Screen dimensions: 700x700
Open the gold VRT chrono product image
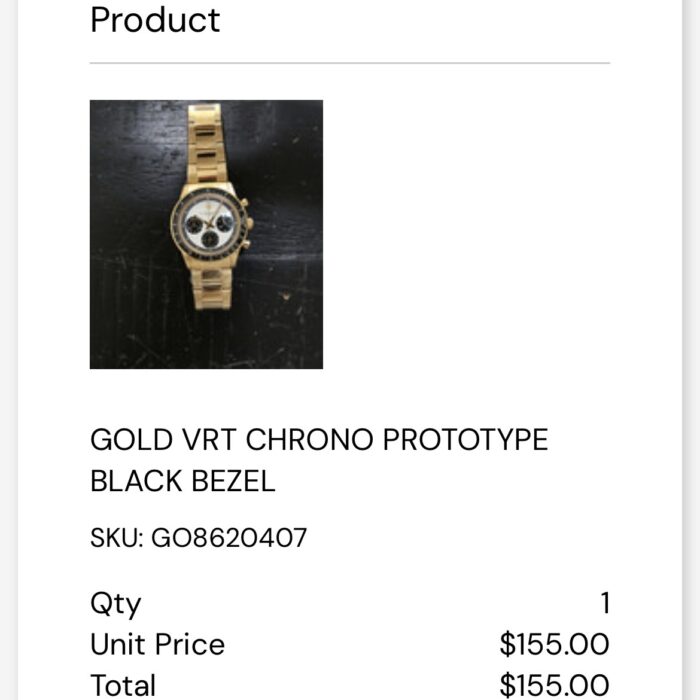tap(206, 234)
